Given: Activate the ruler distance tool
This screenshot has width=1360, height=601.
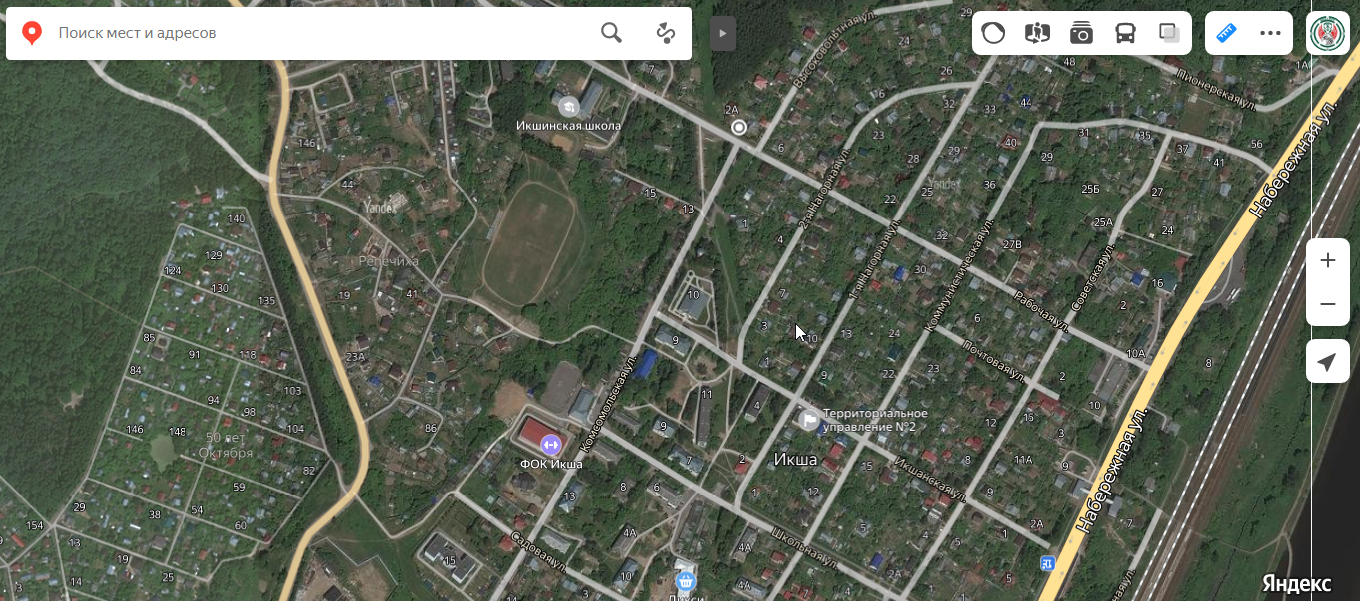Looking at the screenshot, I should 1227,33.
